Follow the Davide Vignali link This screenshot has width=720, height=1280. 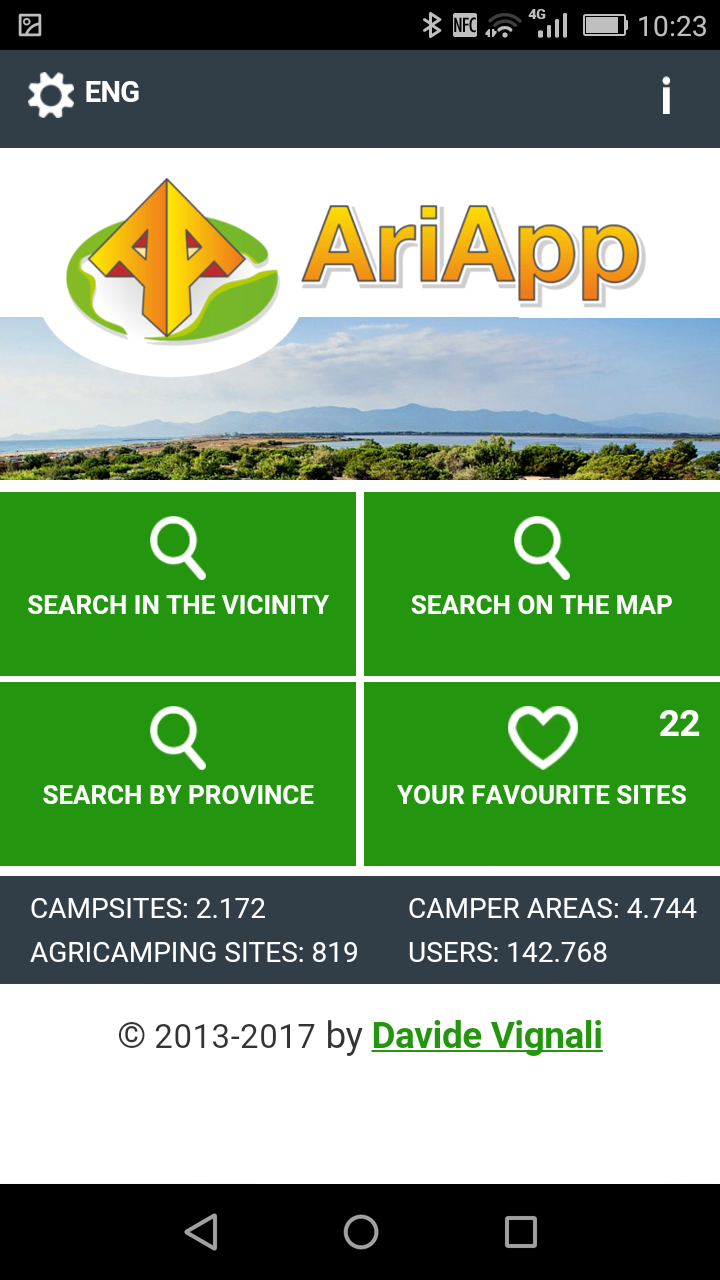(x=487, y=1036)
